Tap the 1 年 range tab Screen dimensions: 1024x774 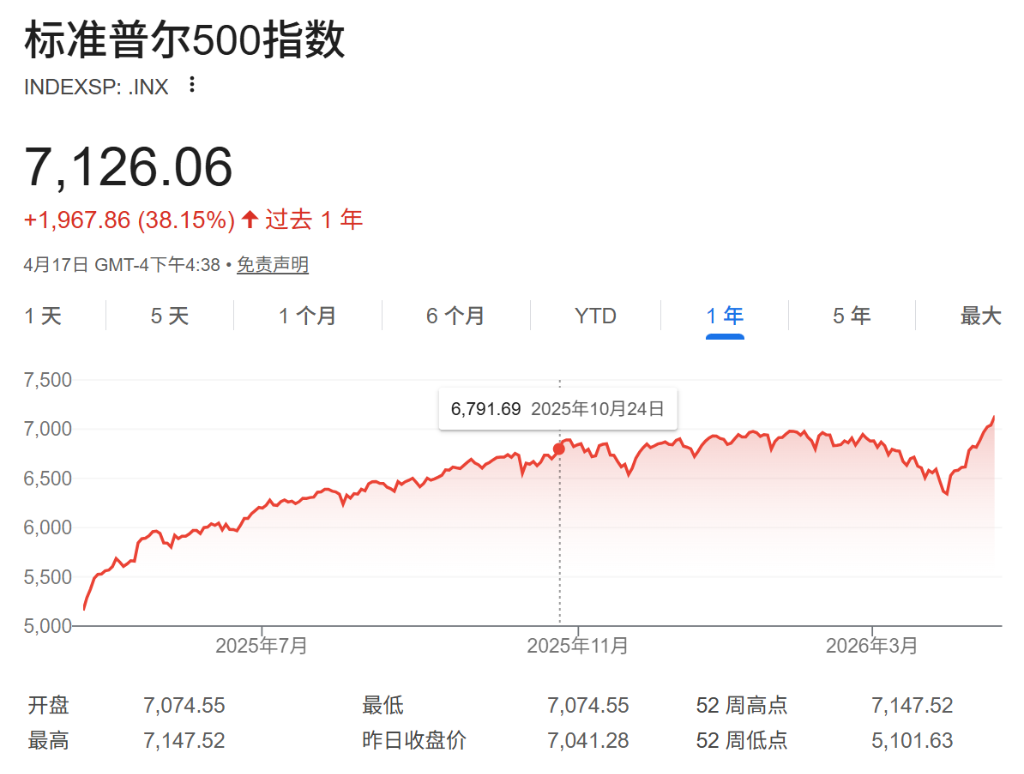click(x=724, y=316)
